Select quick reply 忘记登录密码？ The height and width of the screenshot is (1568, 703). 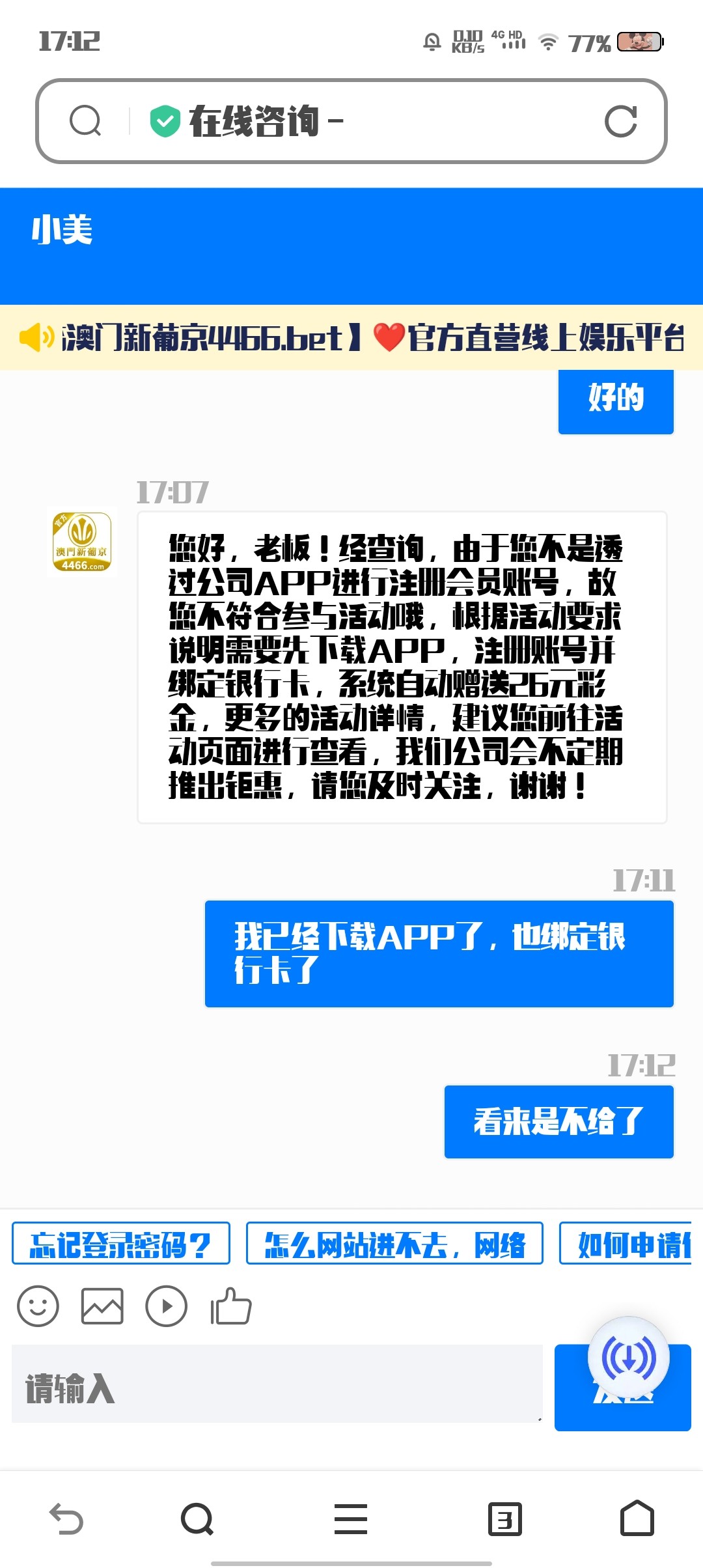(x=121, y=1243)
